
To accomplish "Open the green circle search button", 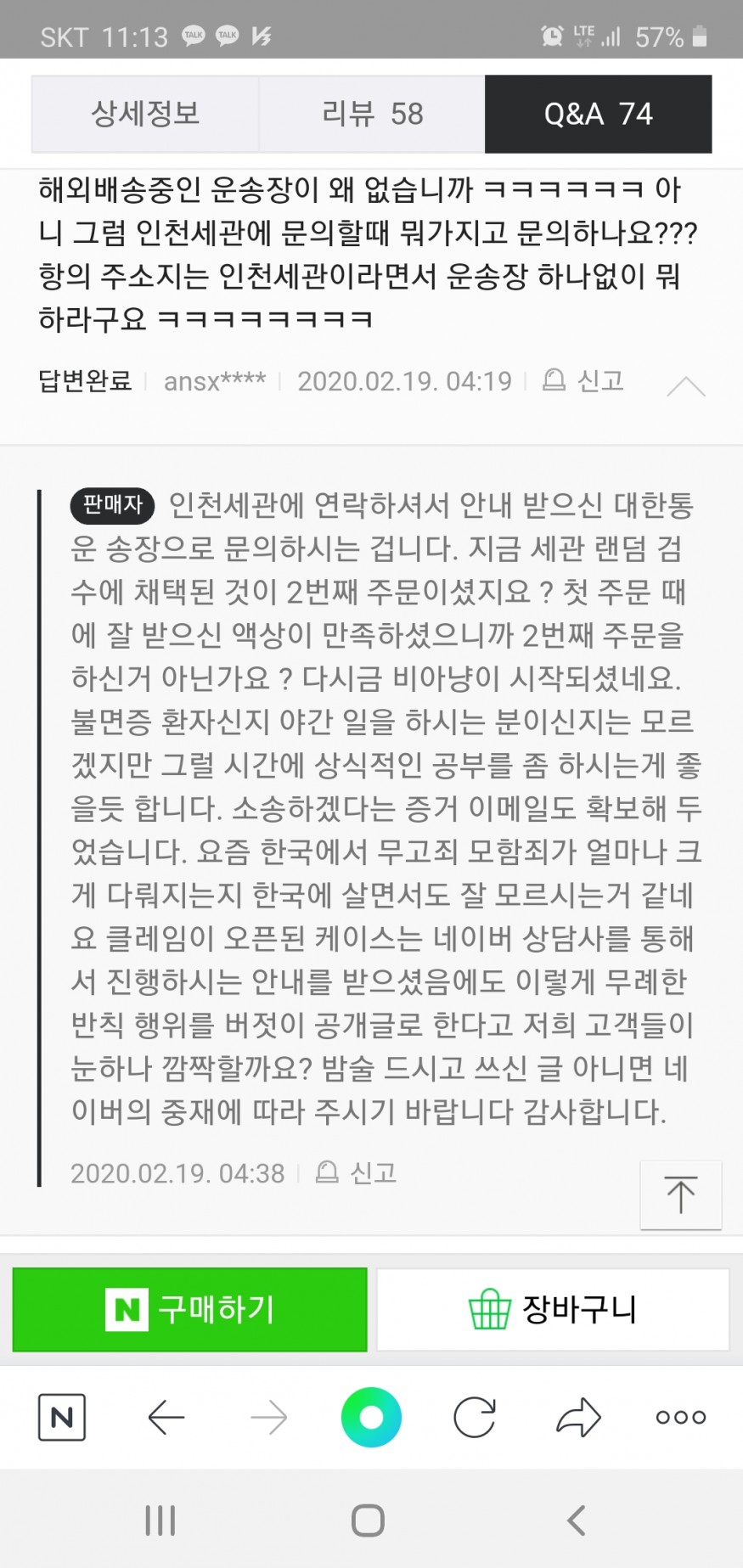I will tap(371, 1417).
